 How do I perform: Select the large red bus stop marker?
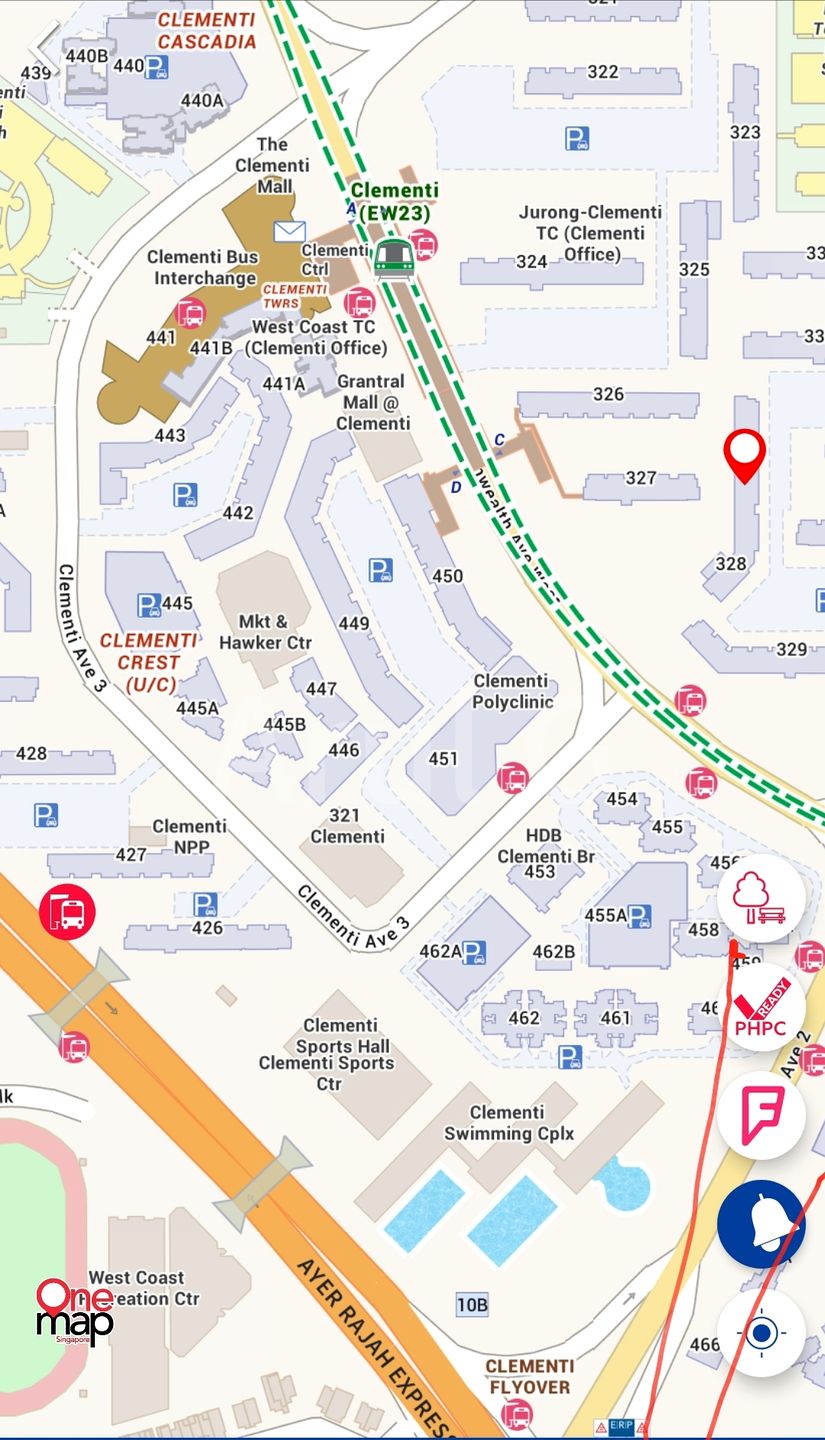[67, 912]
